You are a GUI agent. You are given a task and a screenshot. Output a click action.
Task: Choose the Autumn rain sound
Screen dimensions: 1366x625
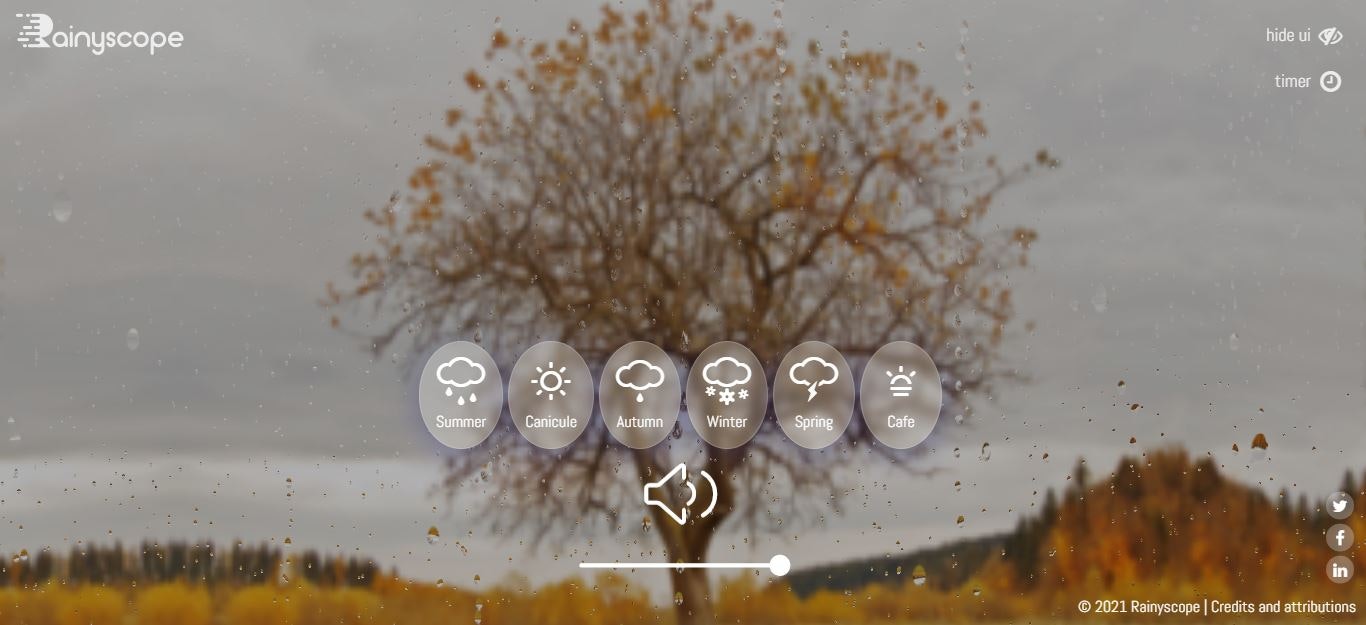tap(640, 395)
